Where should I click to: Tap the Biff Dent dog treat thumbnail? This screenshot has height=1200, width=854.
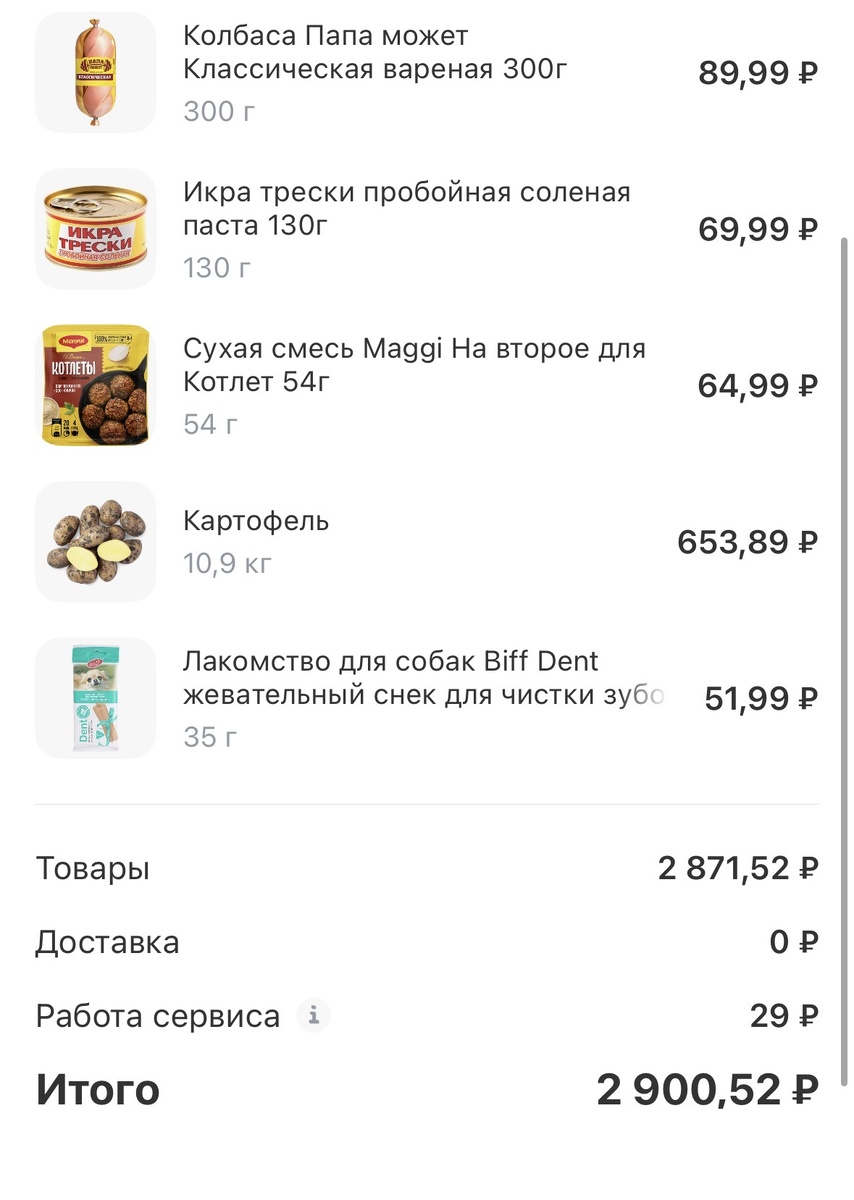coord(95,697)
